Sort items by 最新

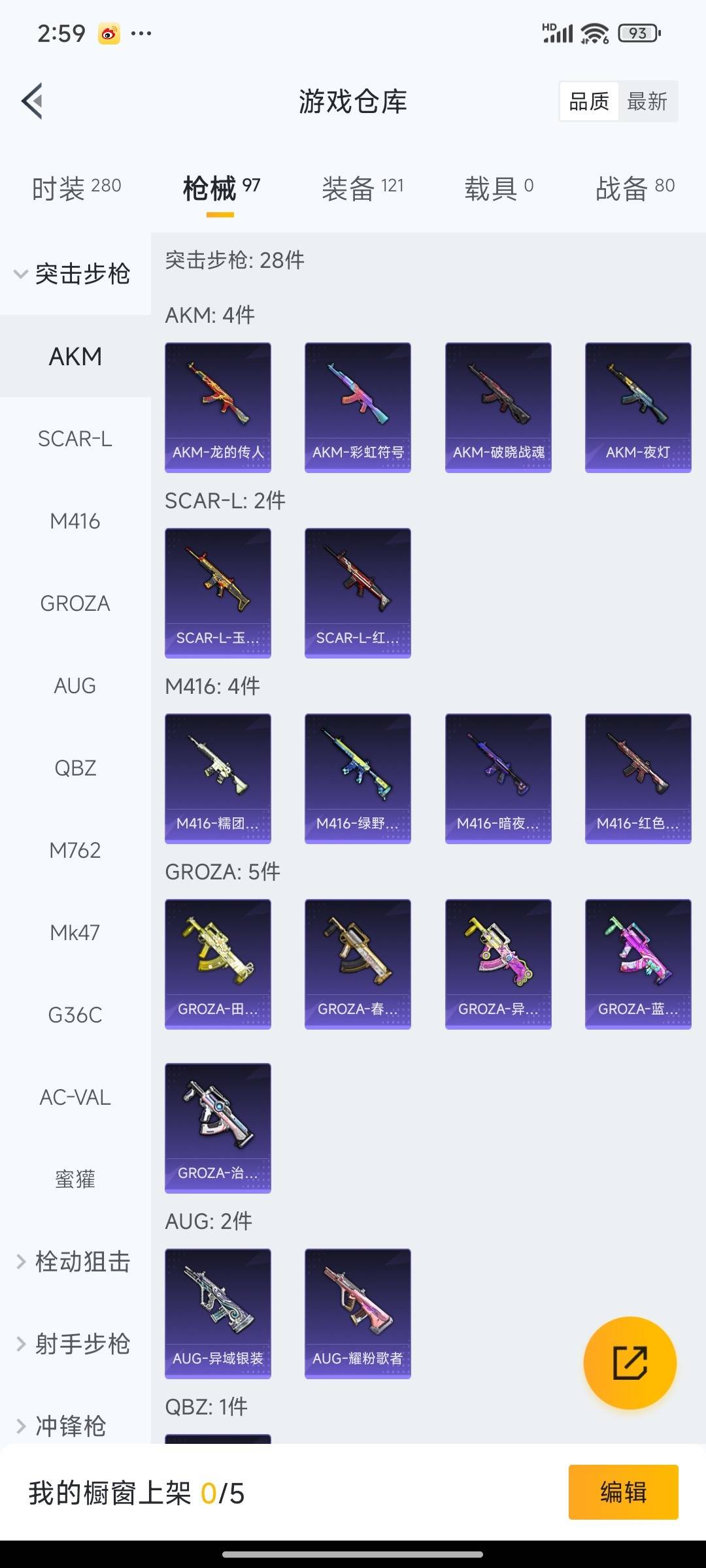coord(647,101)
